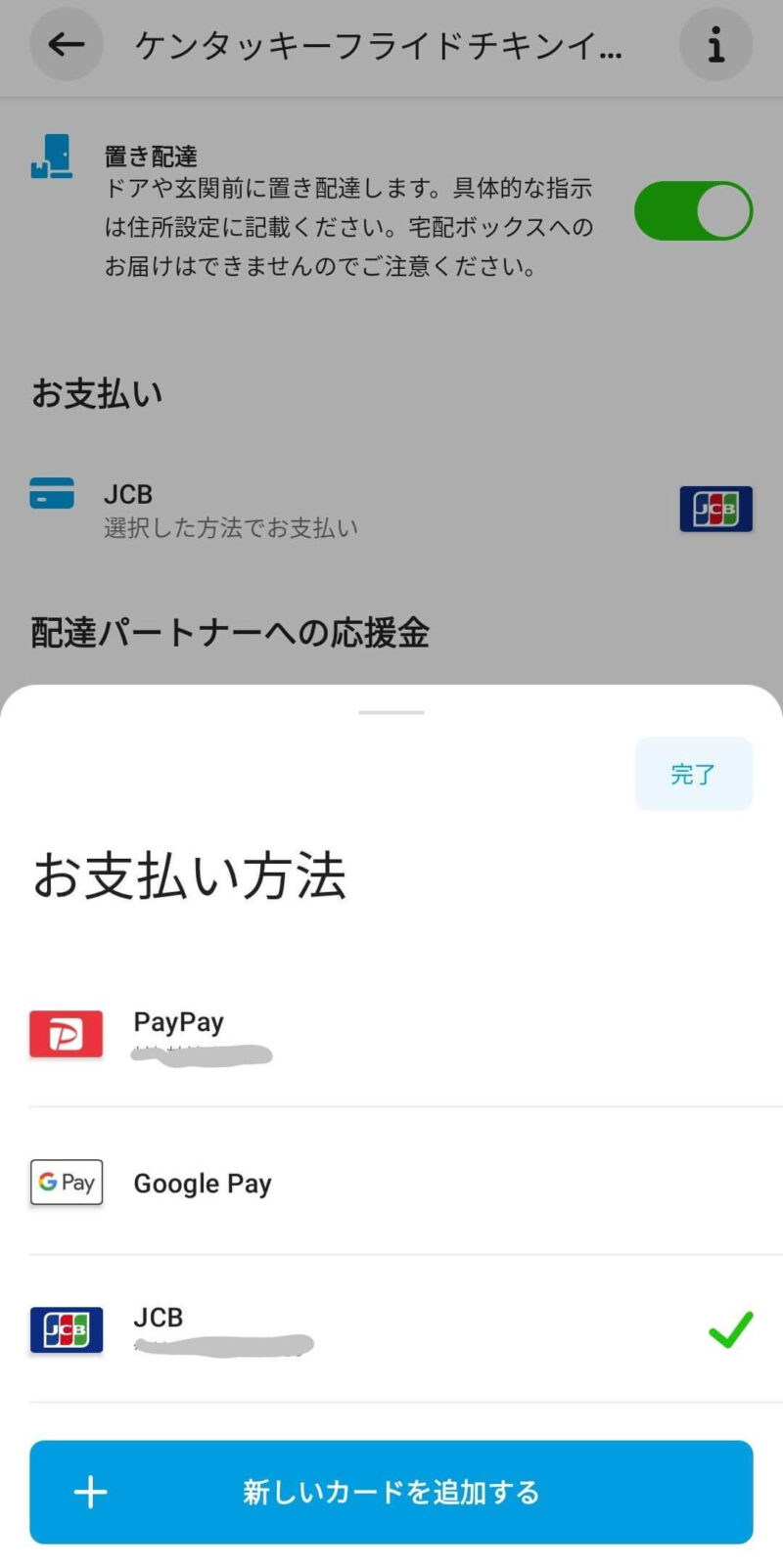
Task: Select the Google Pay payment icon
Action: (x=66, y=1183)
